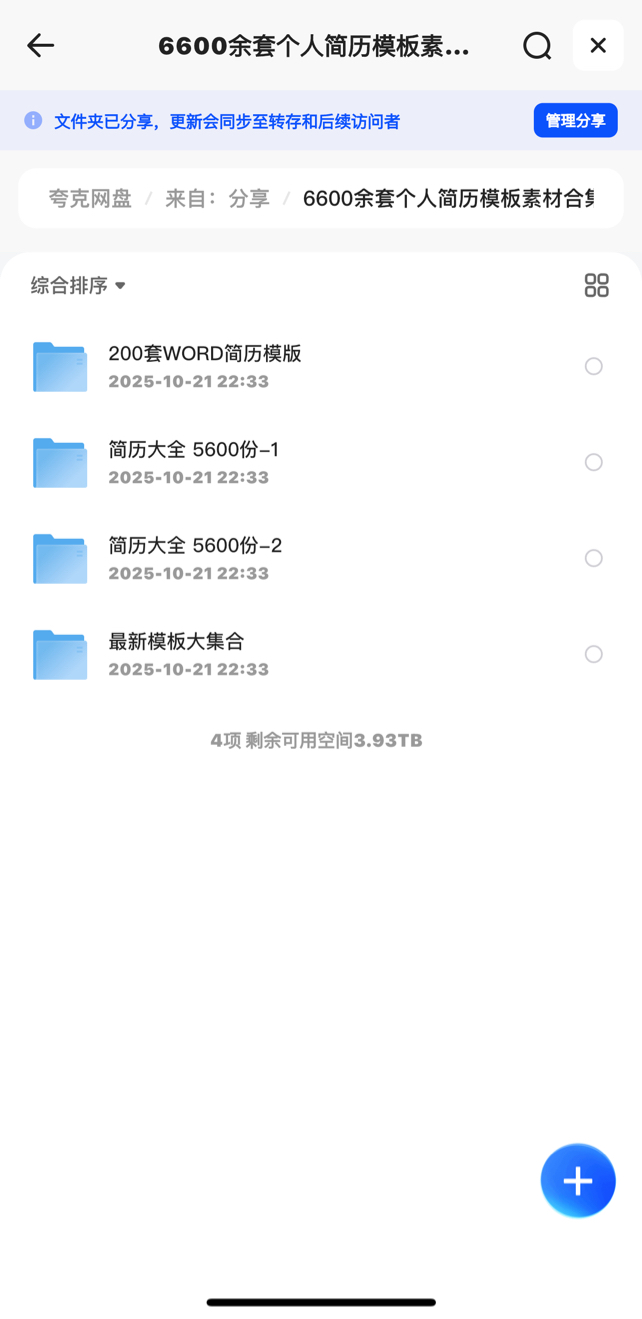The height and width of the screenshot is (1319, 642).
Task: Select the 简历大全 5600份-2 folder circle
Action: pos(594,559)
